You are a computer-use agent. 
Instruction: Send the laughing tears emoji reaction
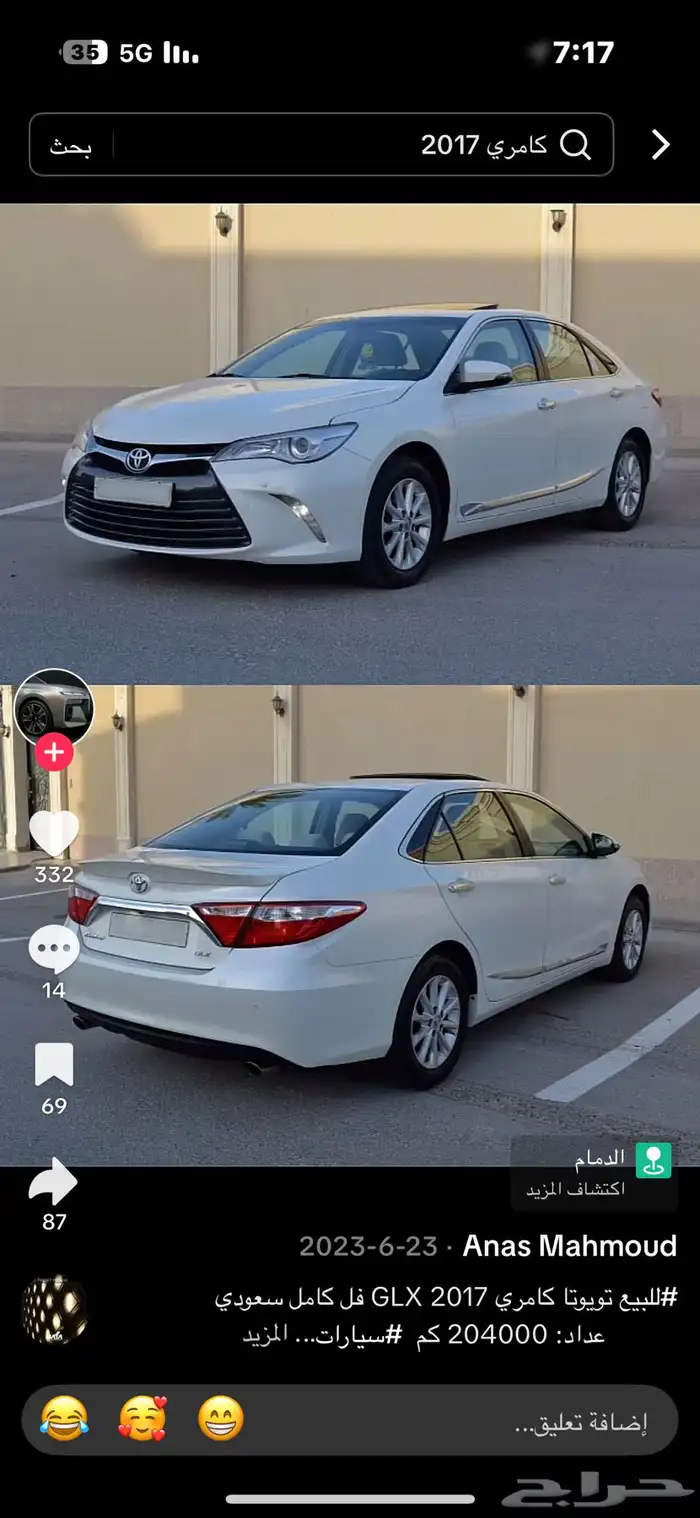tap(64, 1419)
